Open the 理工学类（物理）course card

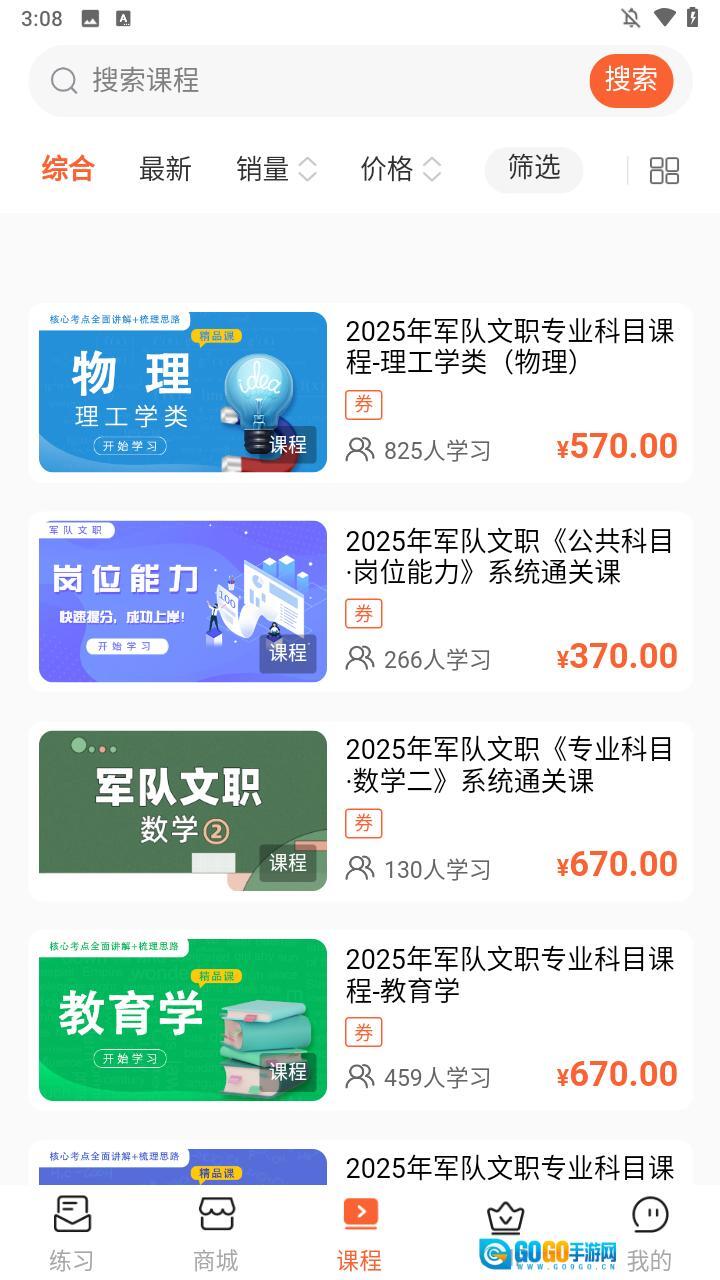tap(360, 393)
